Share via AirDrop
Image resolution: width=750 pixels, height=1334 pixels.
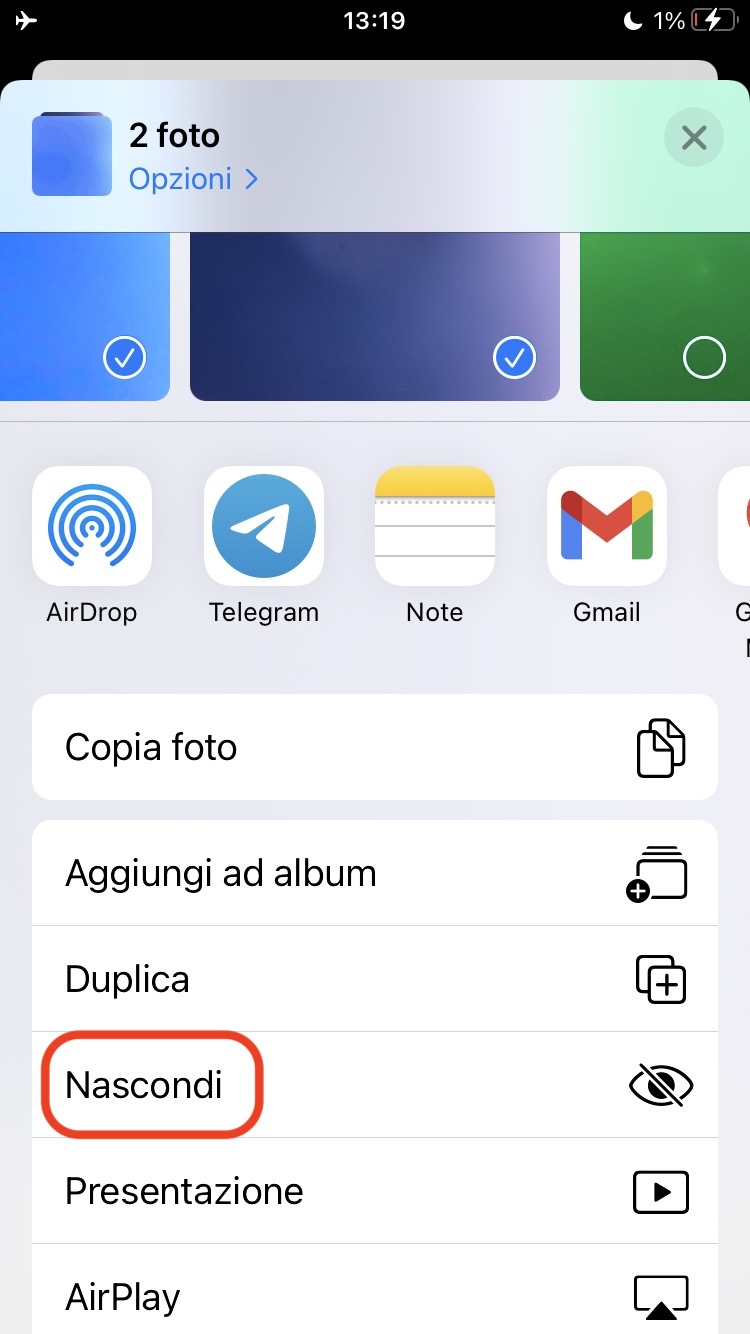point(92,526)
